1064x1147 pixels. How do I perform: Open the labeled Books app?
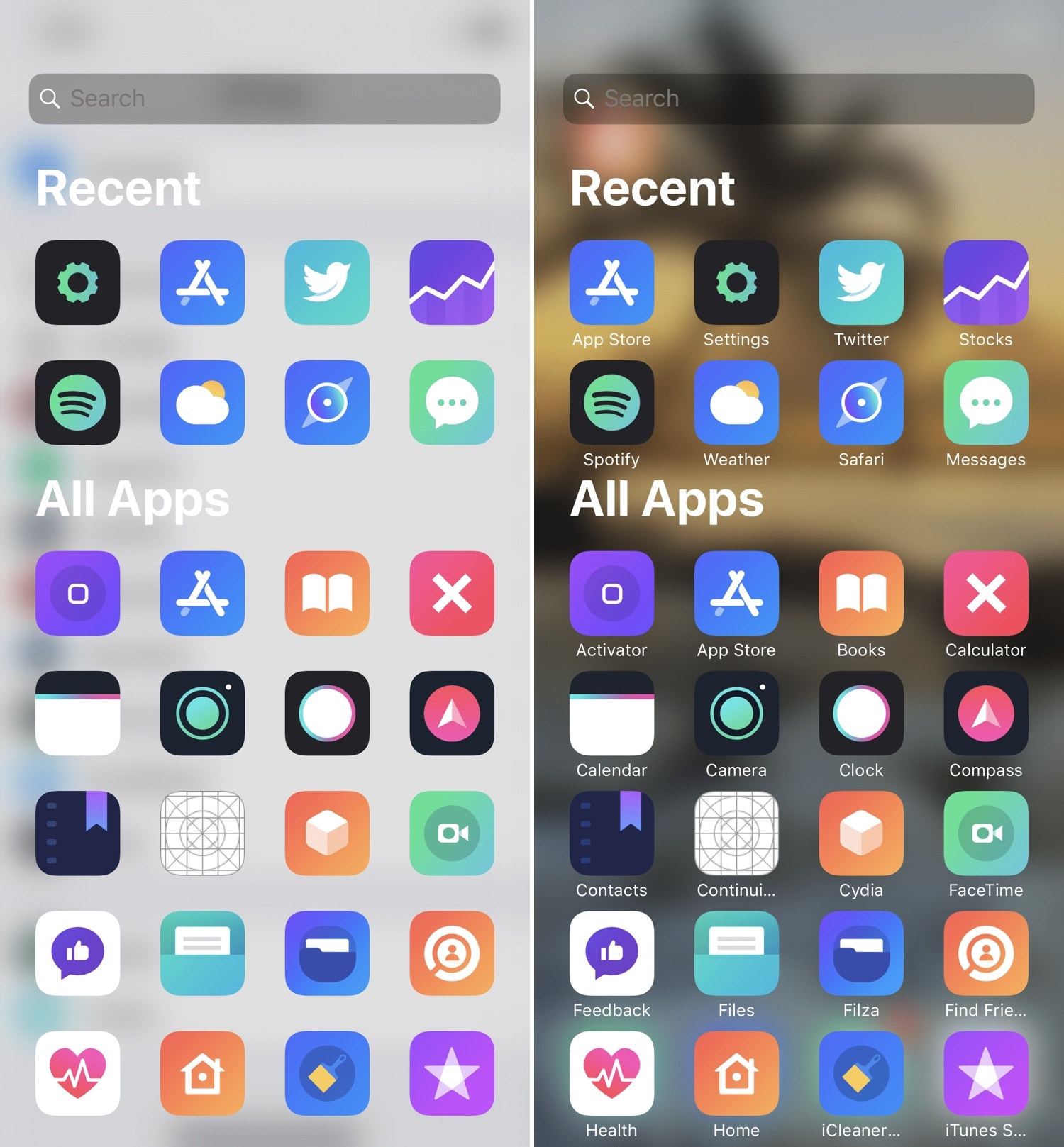(x=861, y=593)
